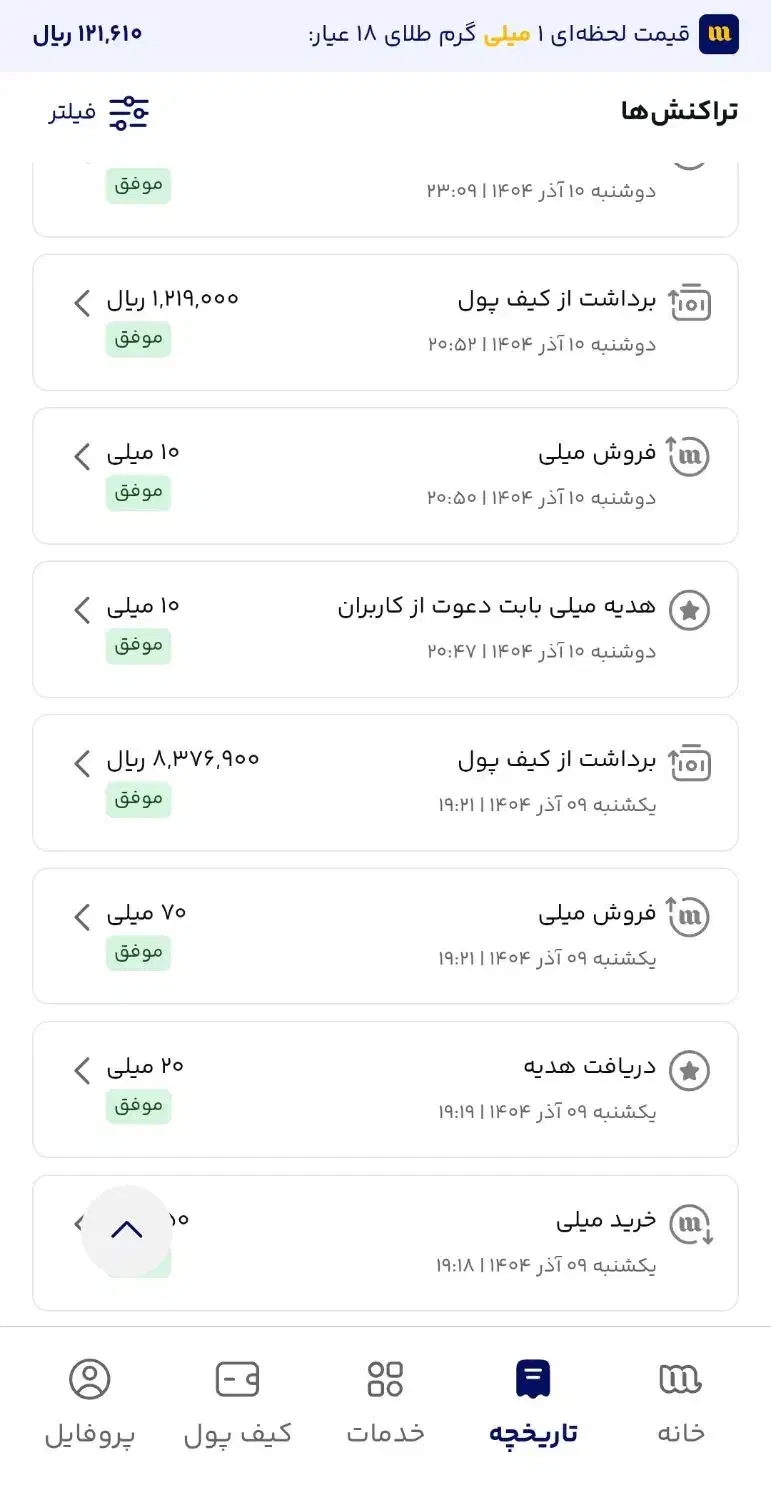
Task: Expand the 8,376,900 rial withdrawal entry
Action: [x=82, y=763]
